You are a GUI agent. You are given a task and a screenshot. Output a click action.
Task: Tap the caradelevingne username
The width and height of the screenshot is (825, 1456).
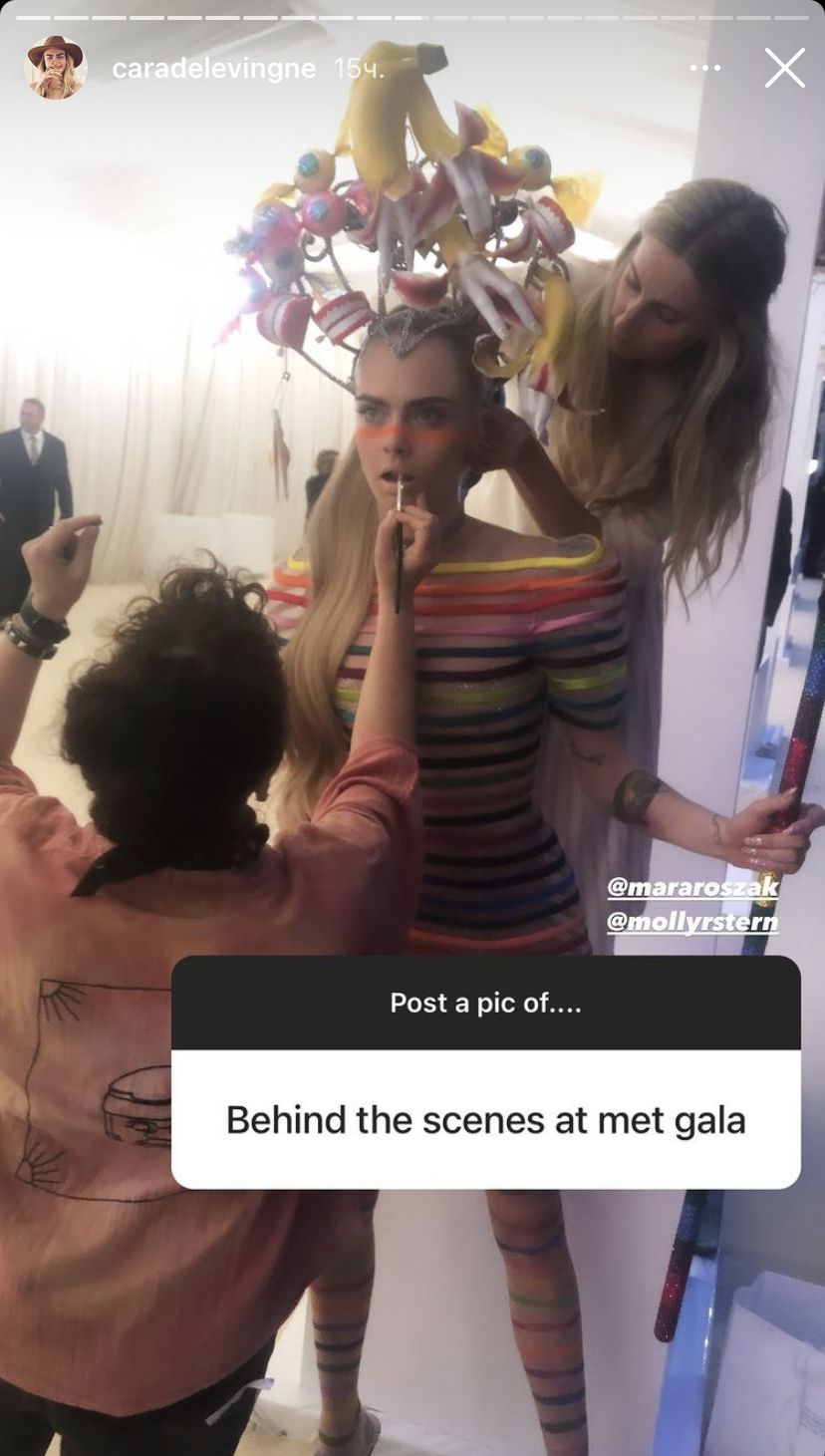coord(213,69)
